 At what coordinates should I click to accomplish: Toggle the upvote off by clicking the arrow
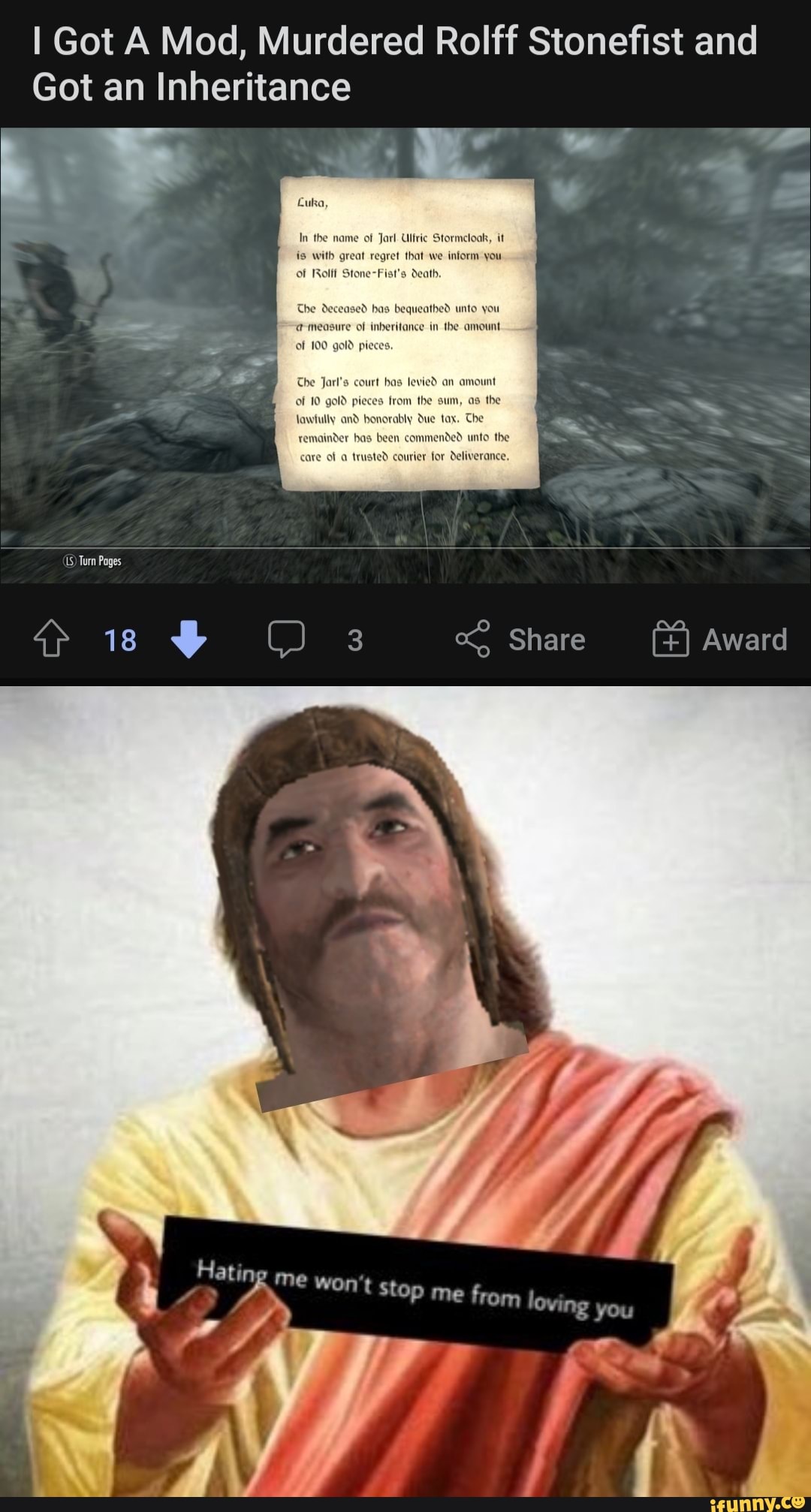tap(50, 640)
